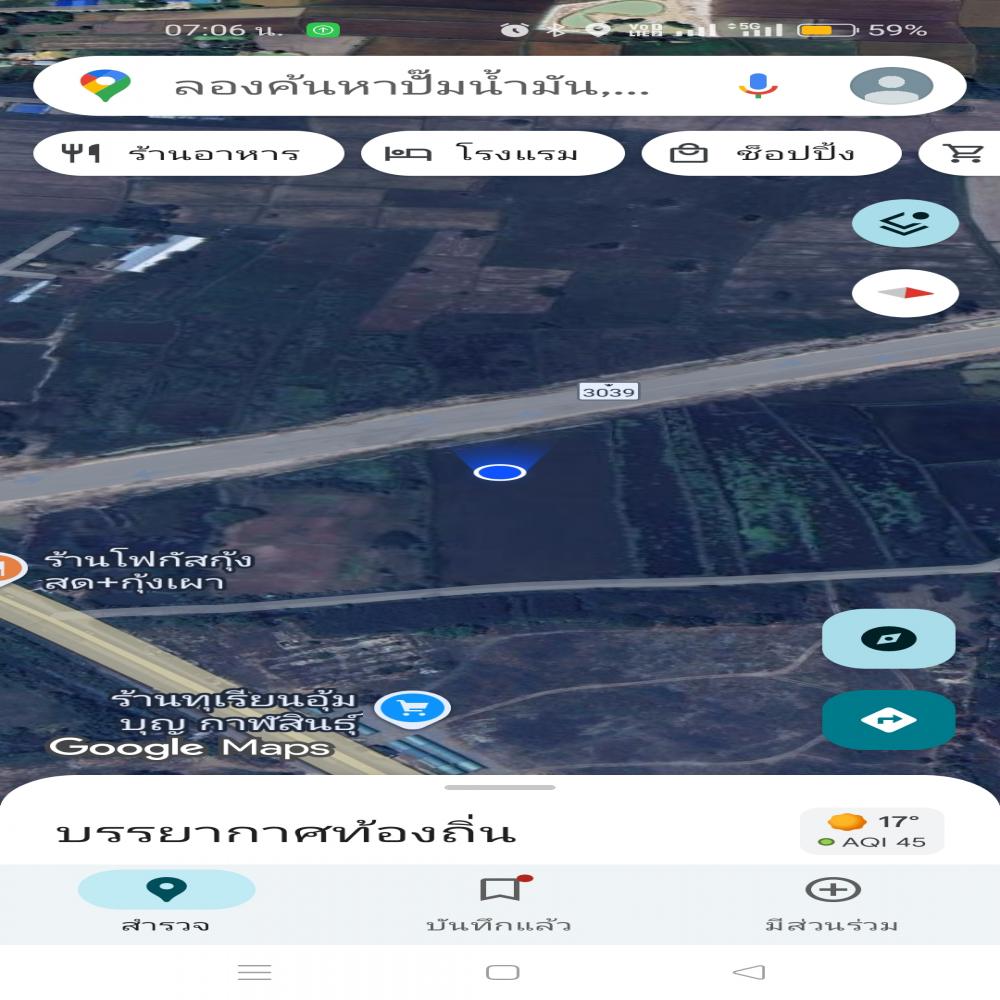Image resolution: width=1000 pixels, height=1000 pixels.
Task: Open the ร้านทุเรียนอุ้มบุญ กาฬสินธุ์ shop pin
Action: click(x=412, y=709)
